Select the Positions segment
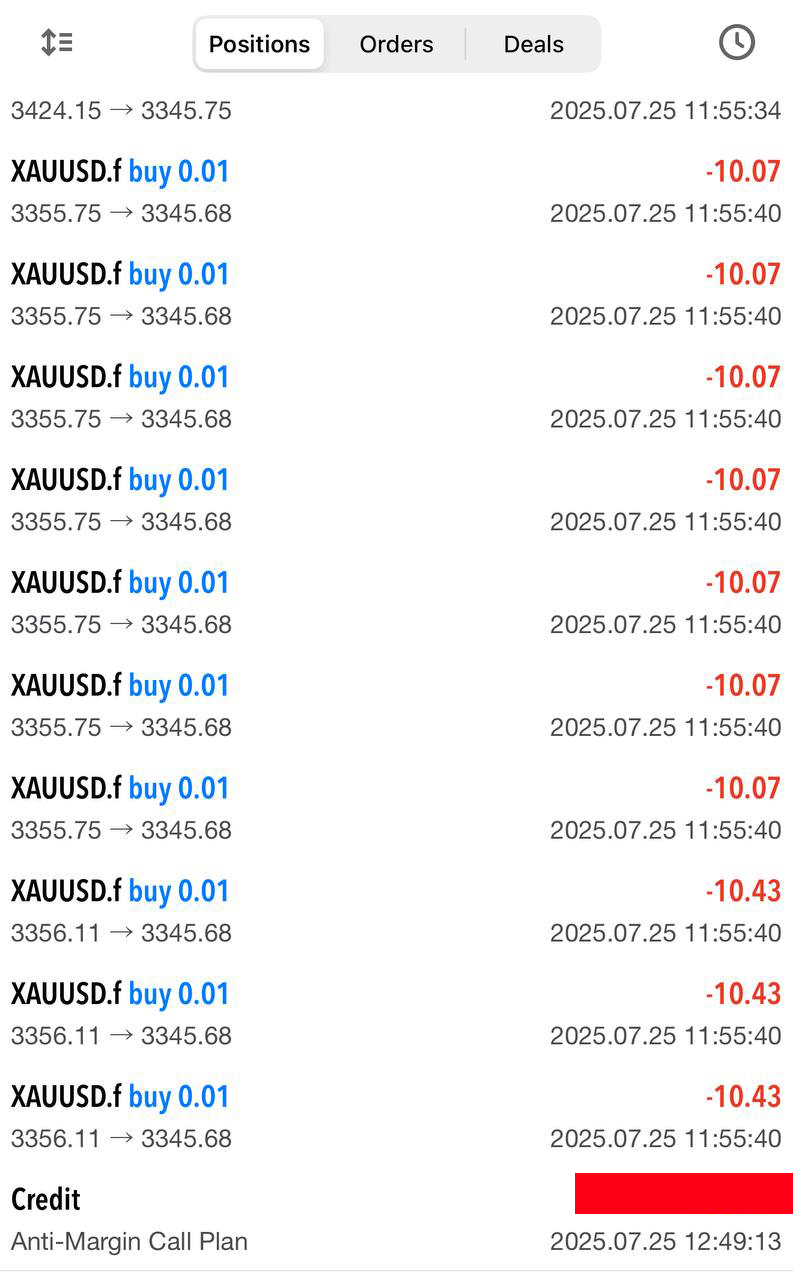The image size is (793, 1280). tap(260, 44)
